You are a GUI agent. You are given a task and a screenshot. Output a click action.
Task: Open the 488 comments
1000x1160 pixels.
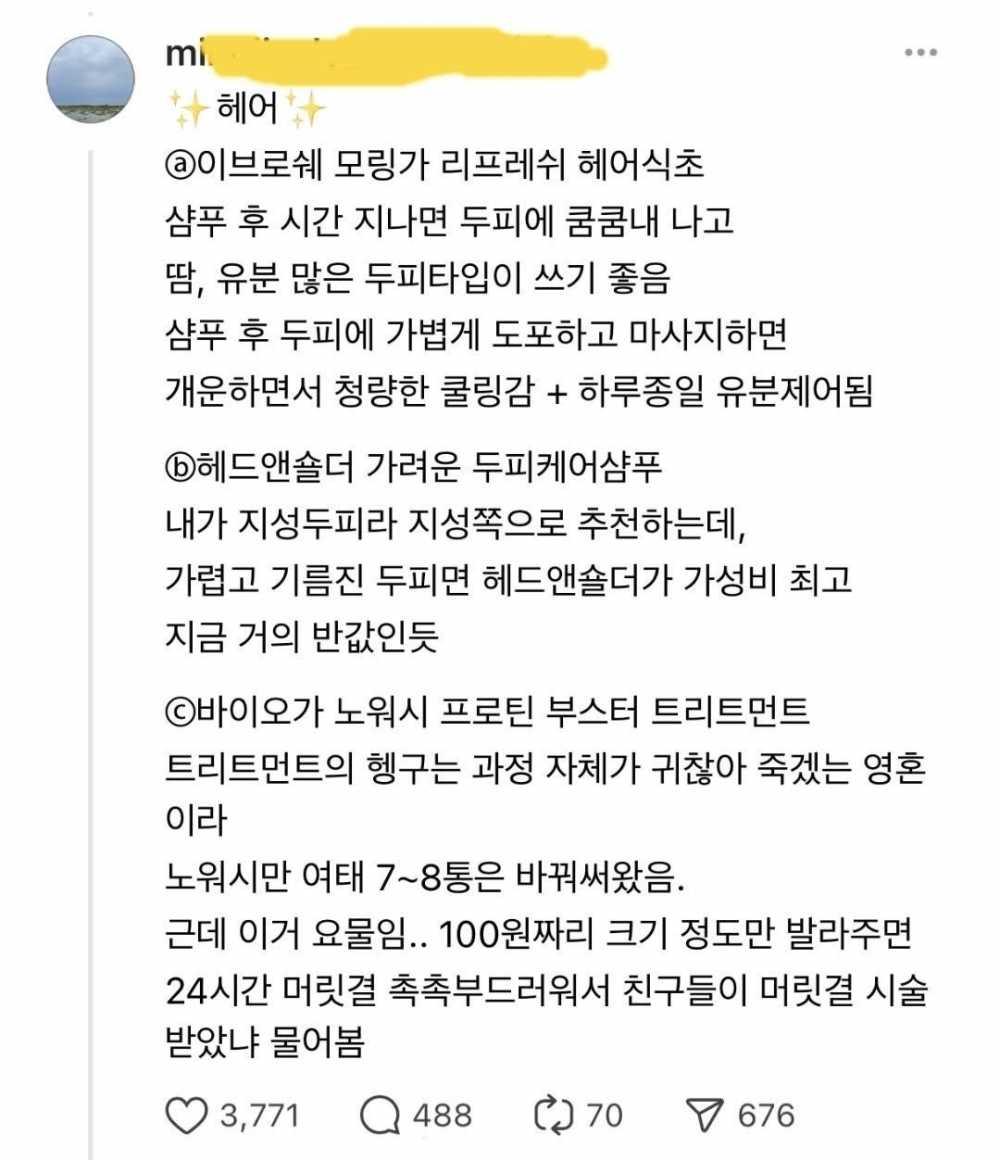(381, 1115)
